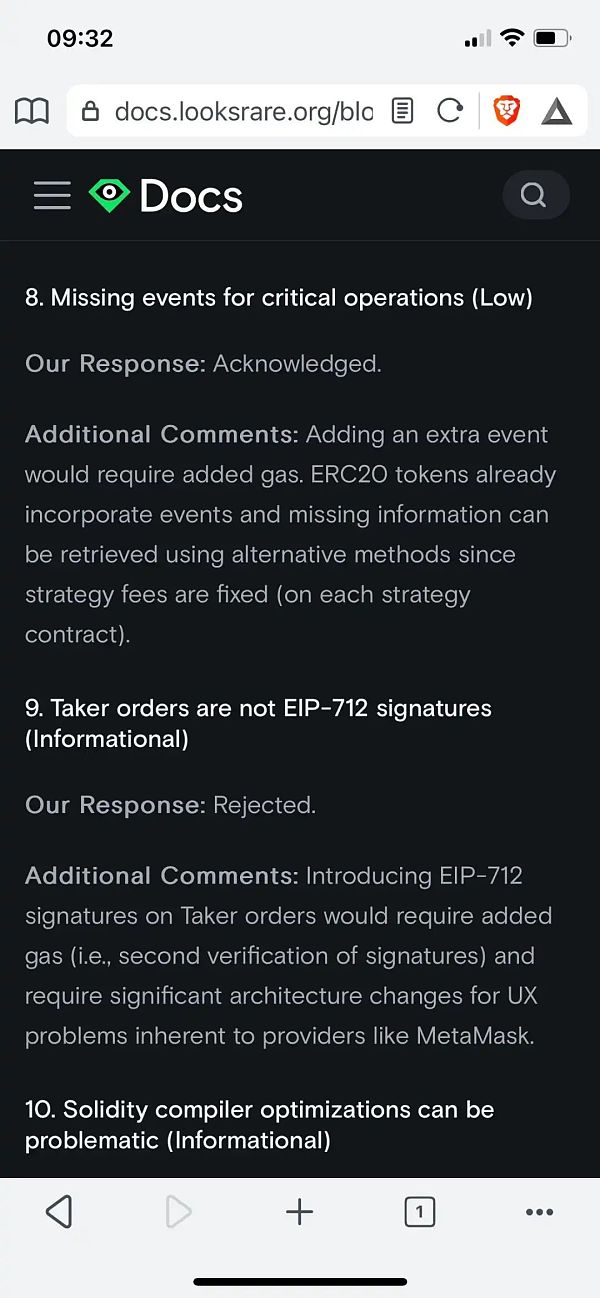
Task: Toggle reader mode in the address bar
Action: point(402,111)
